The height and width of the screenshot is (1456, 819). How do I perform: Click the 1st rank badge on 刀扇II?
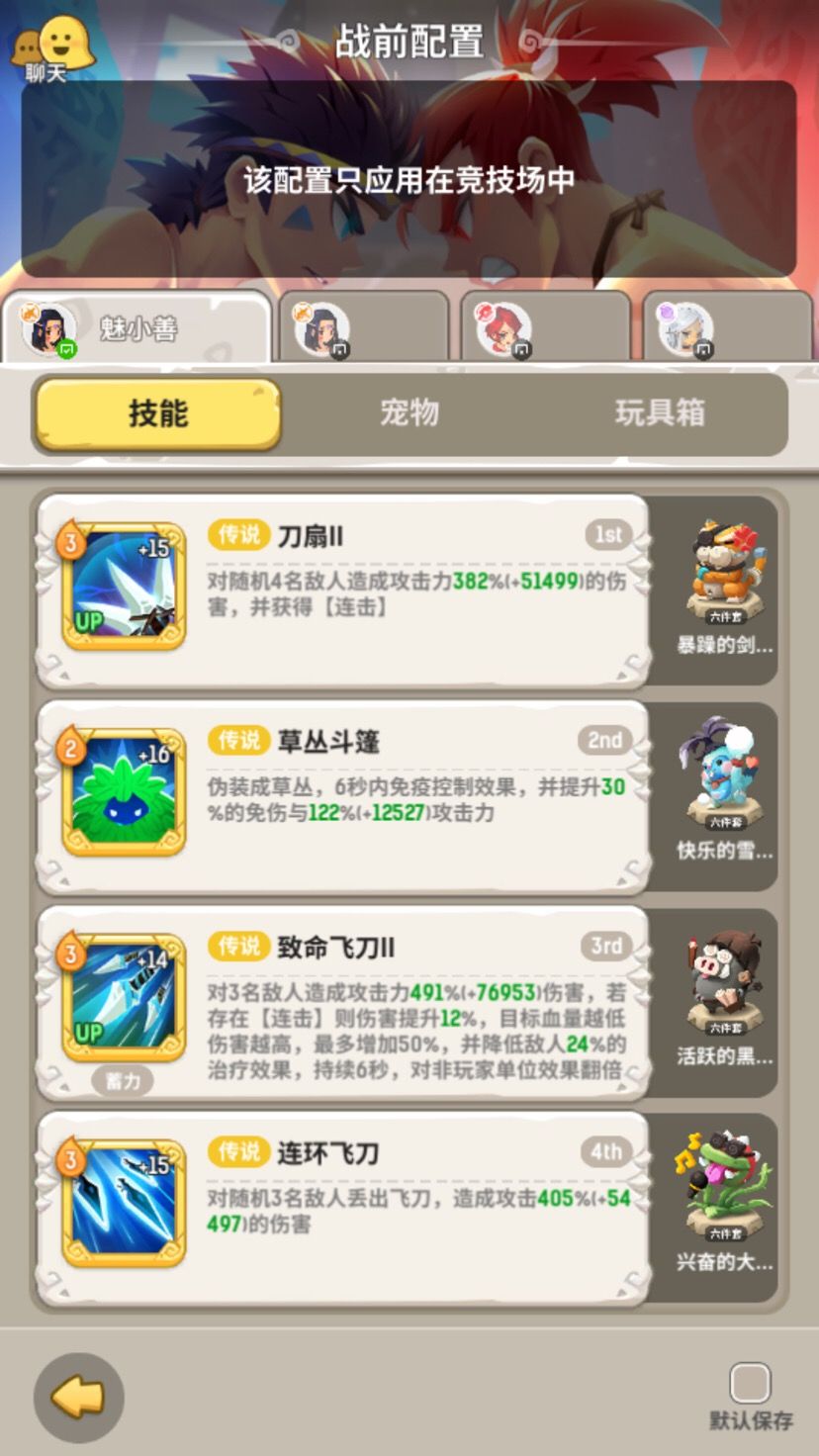[606, 532]
